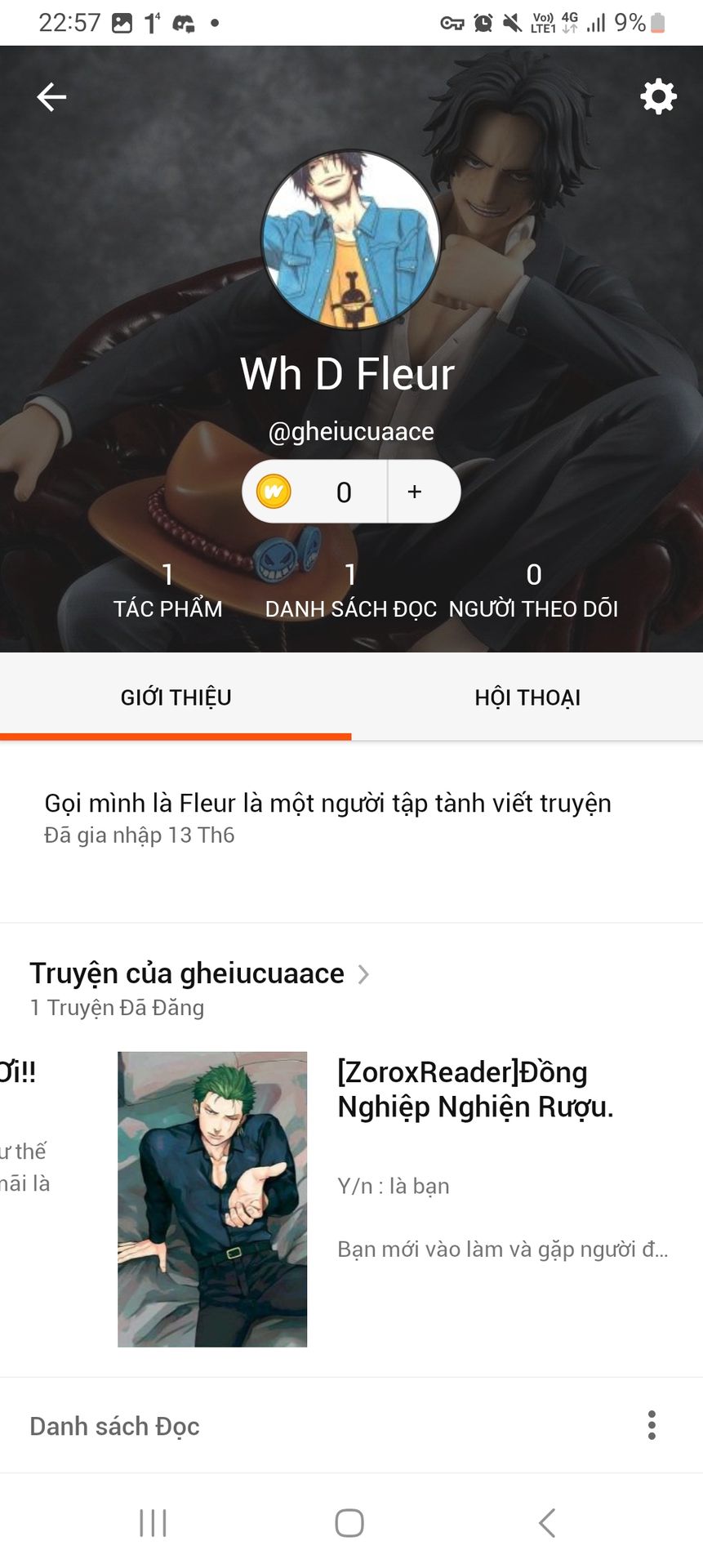The width and height of the screenshot is (703, 1568).
Task: Open story Đồng Nghiệp Nghiện Rượu cover
Action: click(212, 1199)
